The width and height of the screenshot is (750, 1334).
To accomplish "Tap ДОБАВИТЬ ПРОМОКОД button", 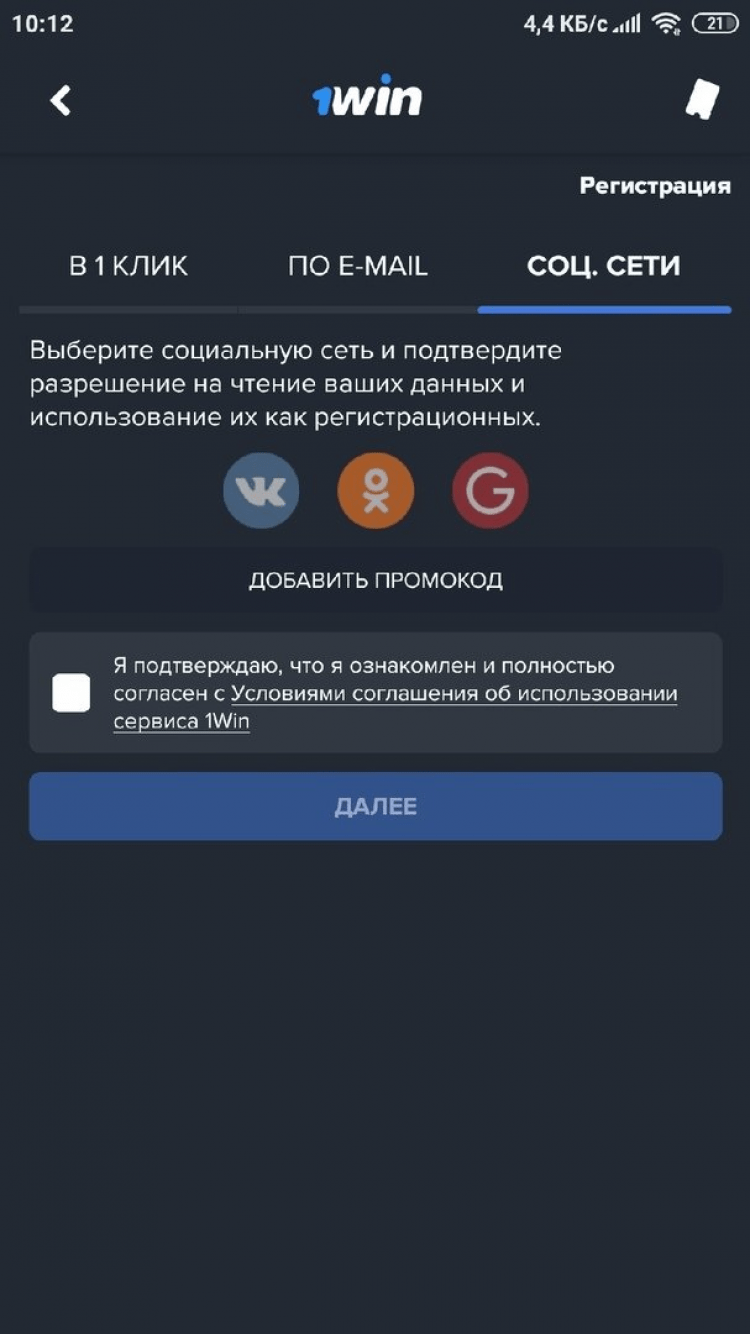I will click(375, 580).
